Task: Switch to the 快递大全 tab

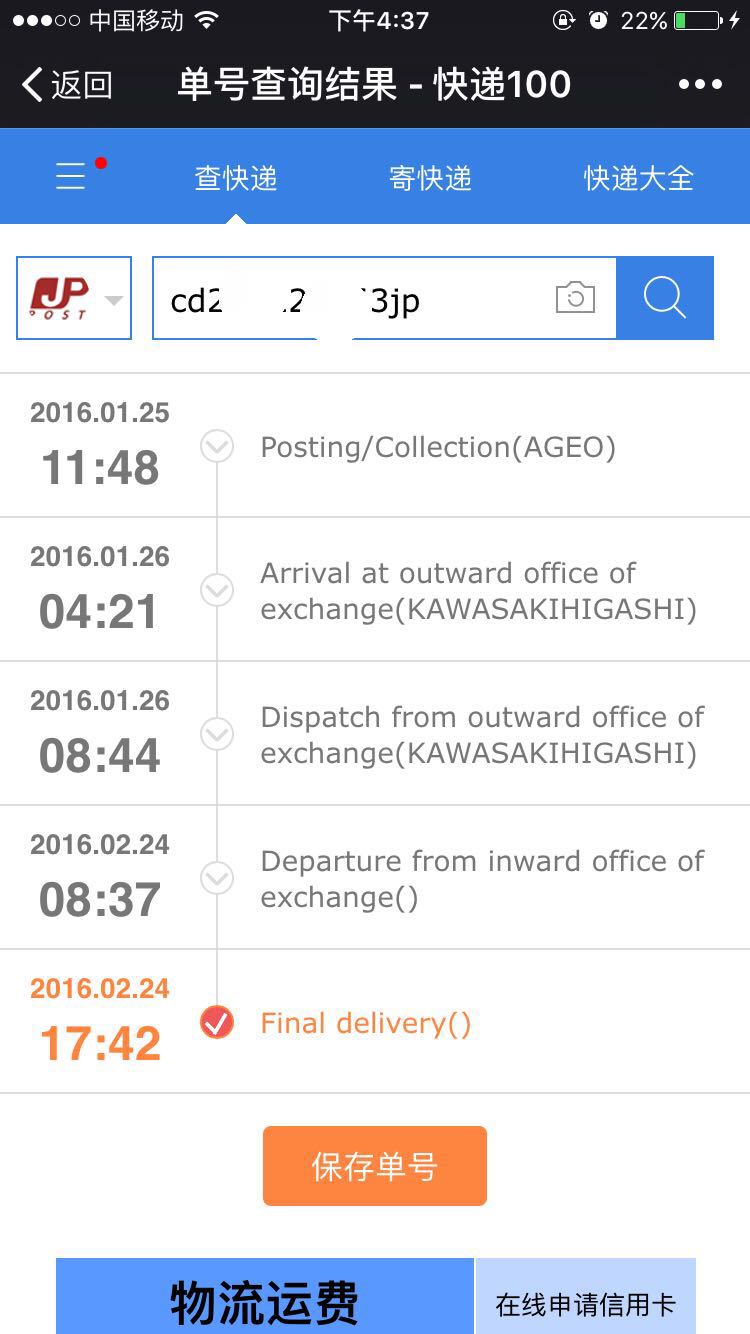Action: click(639, 178)
